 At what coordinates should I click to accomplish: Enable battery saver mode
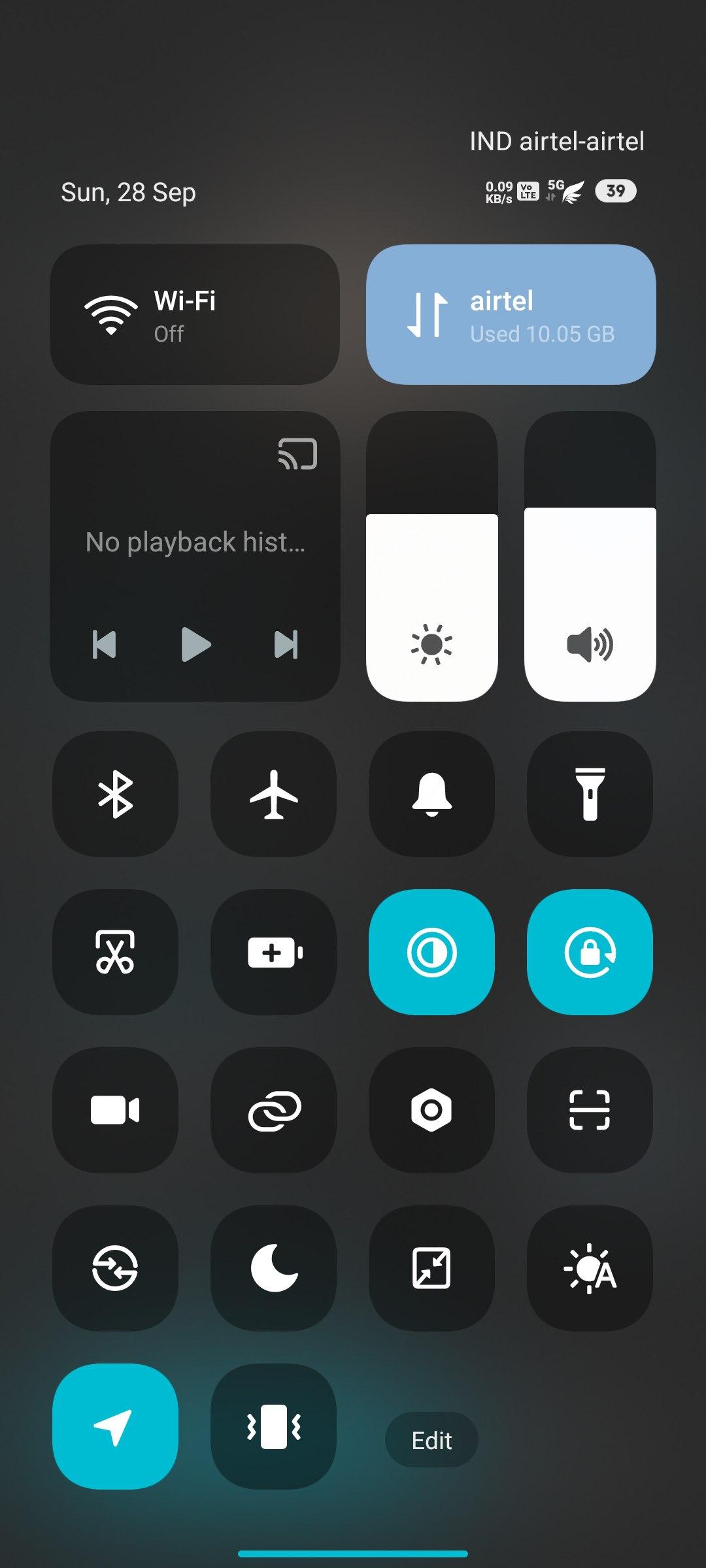click(273, 952)
